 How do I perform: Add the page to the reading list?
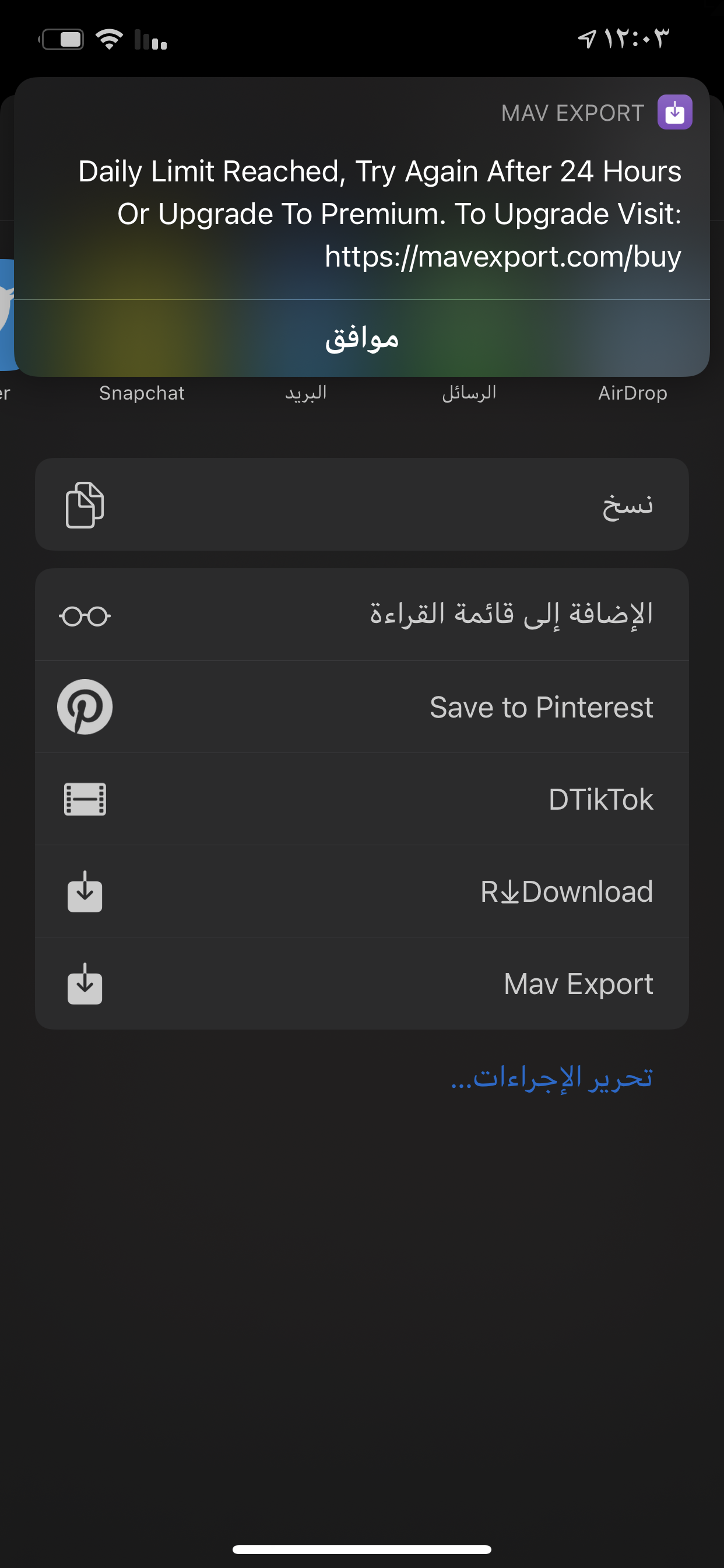click(x=362, y=615)
